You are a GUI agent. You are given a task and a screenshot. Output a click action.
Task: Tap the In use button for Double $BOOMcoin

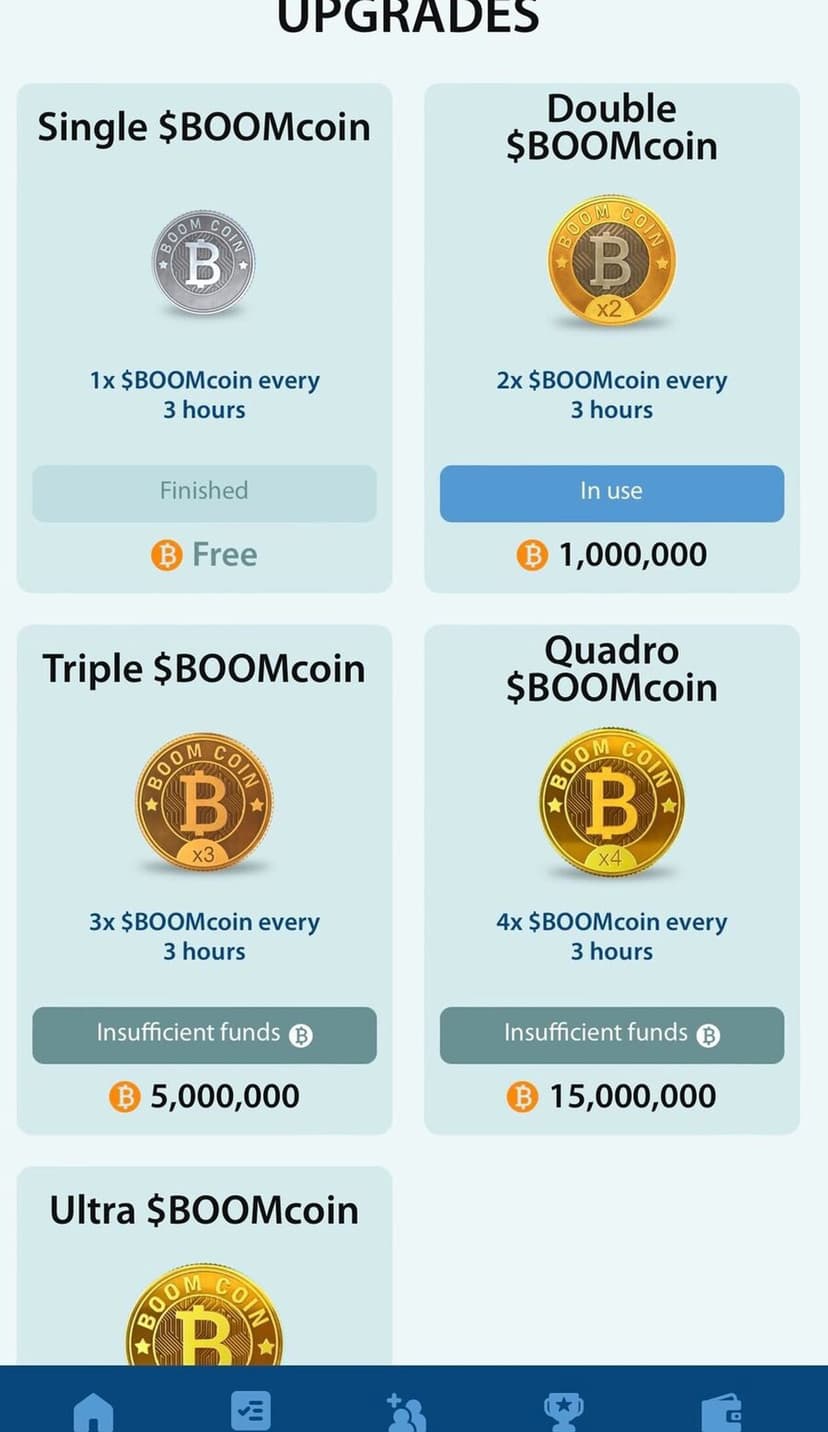pos(611,493)
